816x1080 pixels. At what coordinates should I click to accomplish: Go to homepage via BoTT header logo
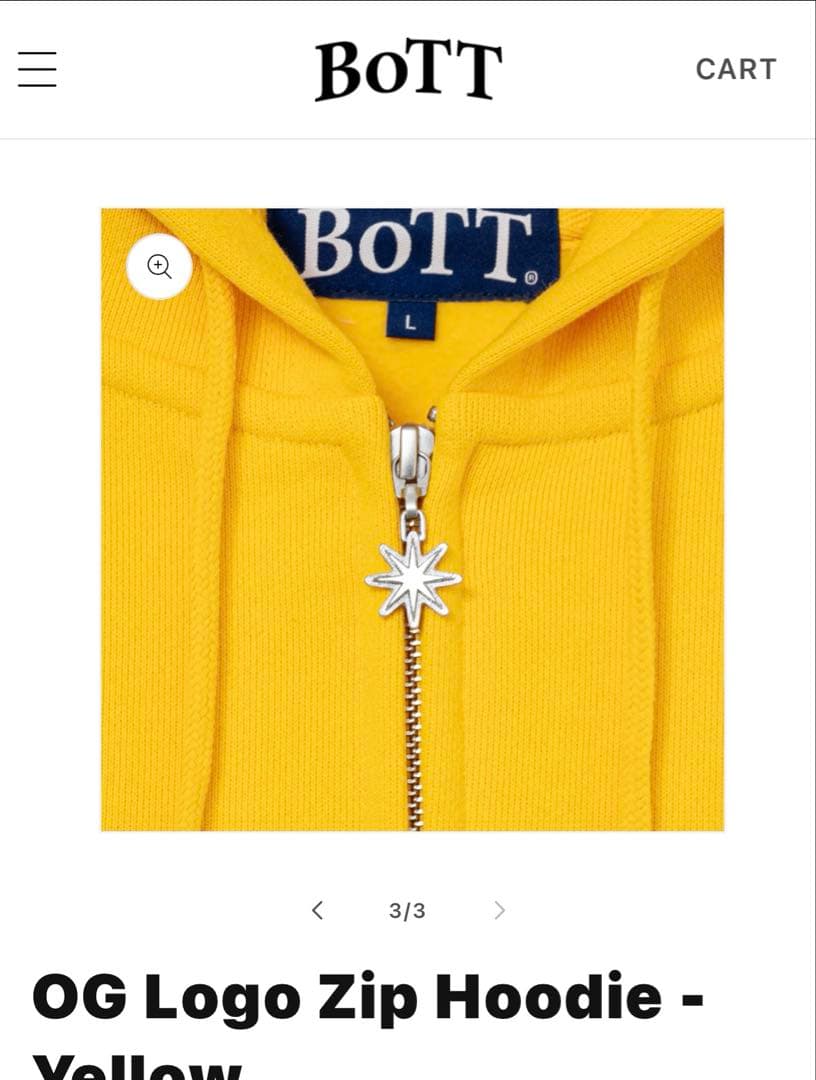click(407, 69)
